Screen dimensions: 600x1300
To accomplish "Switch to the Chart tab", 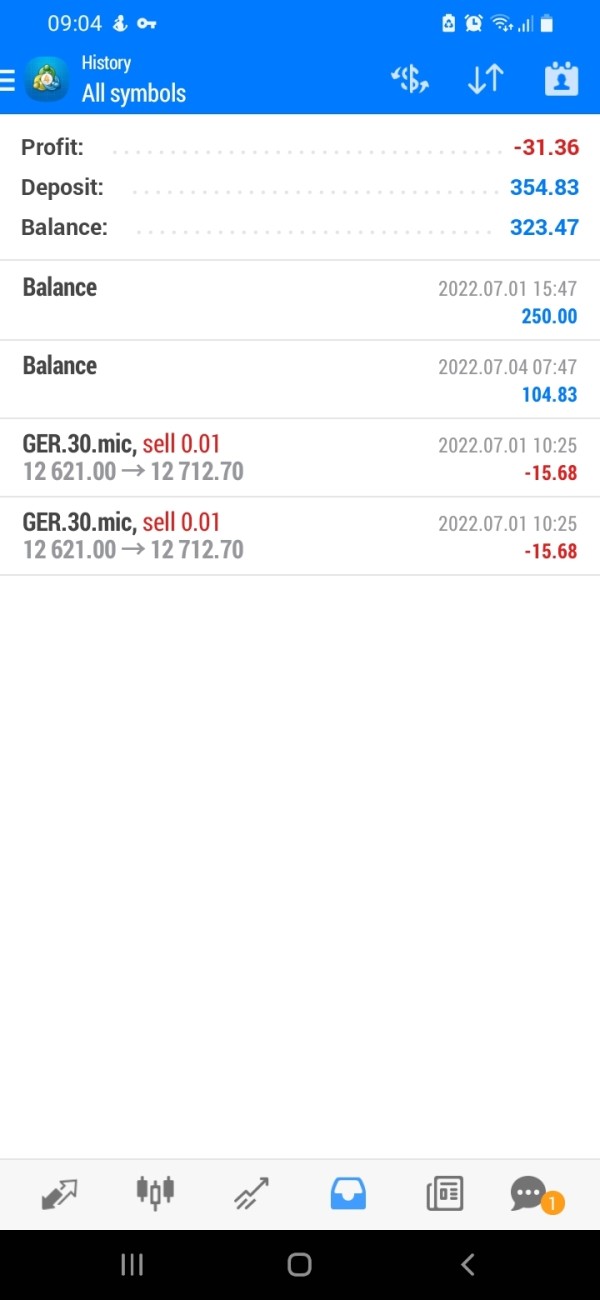I will coord(155,1193).
